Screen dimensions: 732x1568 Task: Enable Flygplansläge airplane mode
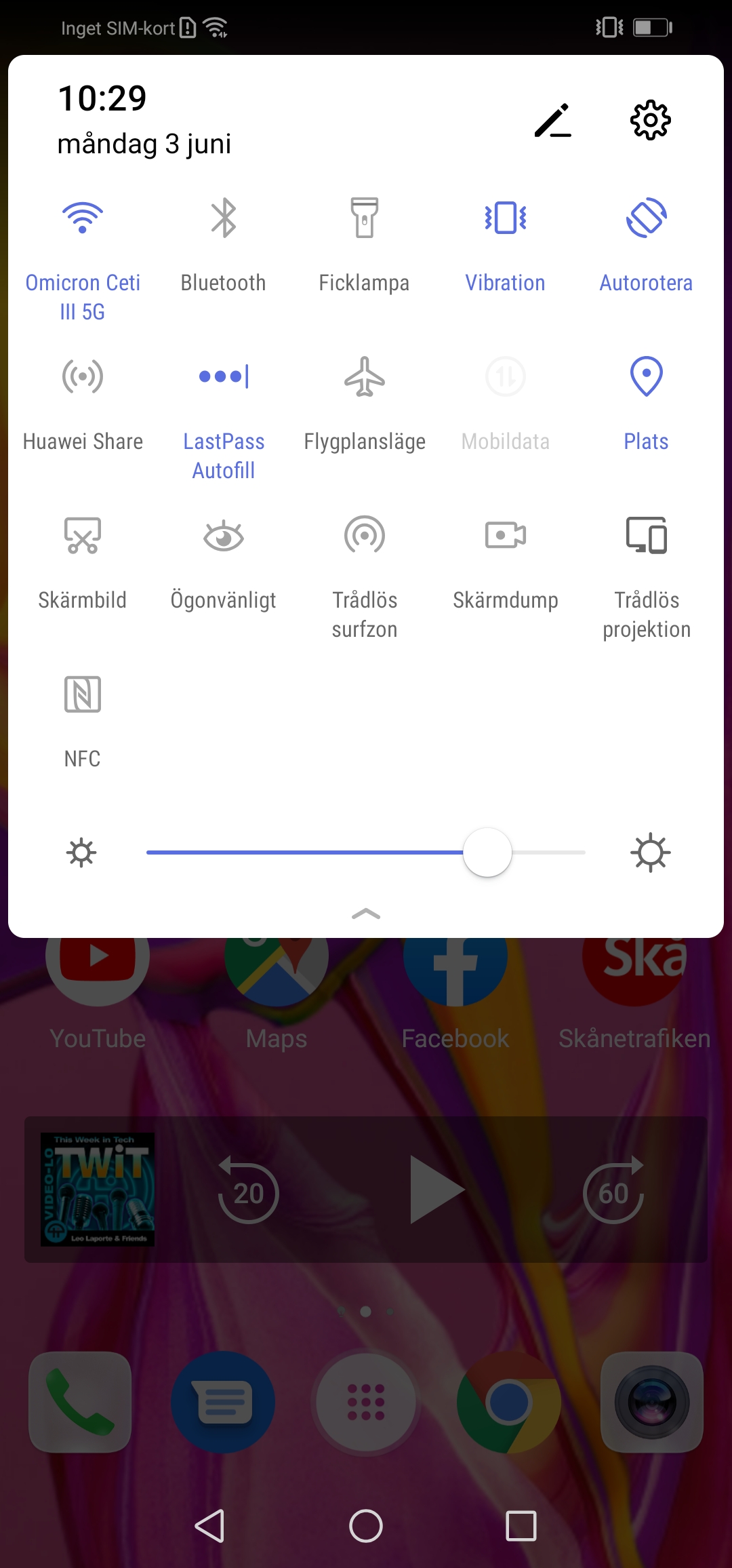(x=365, y=377)
